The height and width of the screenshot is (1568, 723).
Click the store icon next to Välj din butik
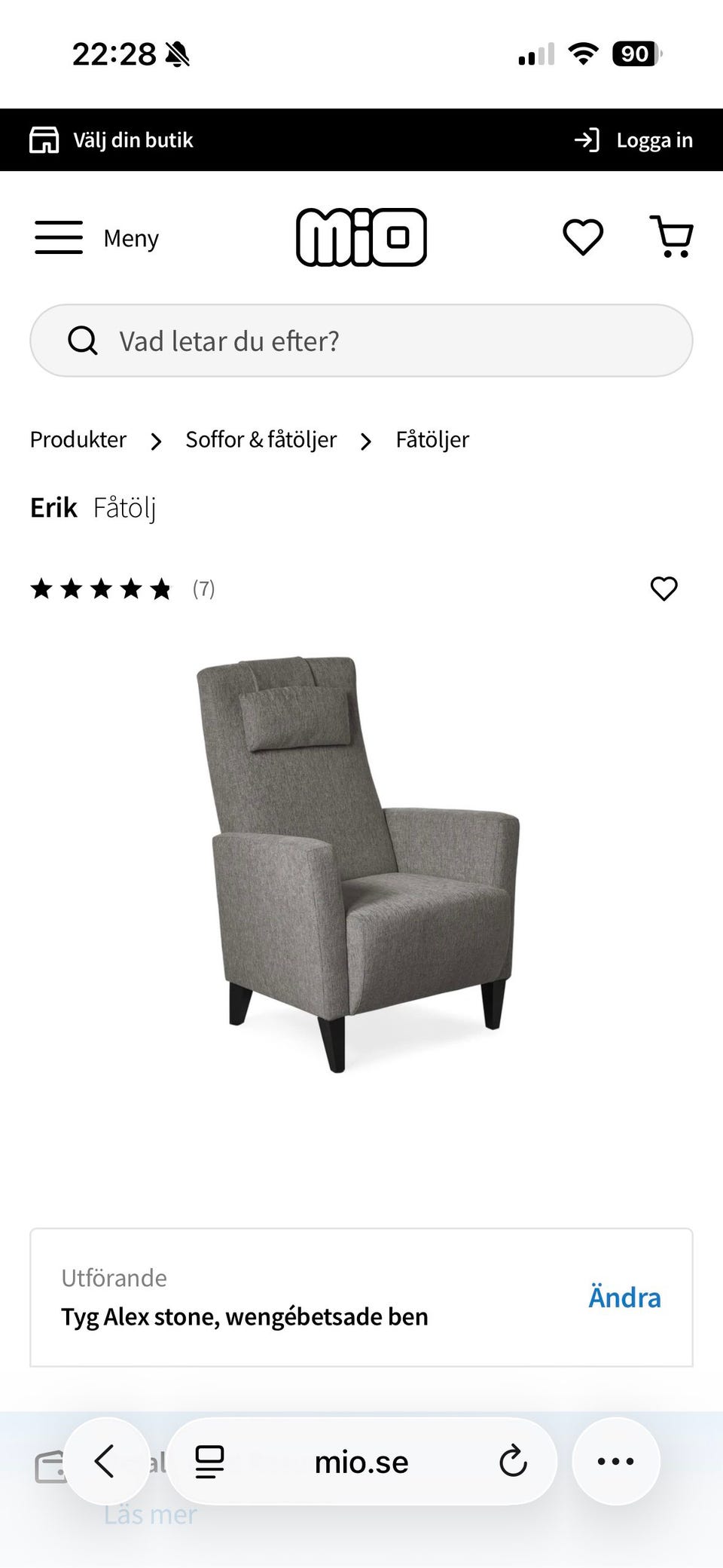[x=45, y=139]
